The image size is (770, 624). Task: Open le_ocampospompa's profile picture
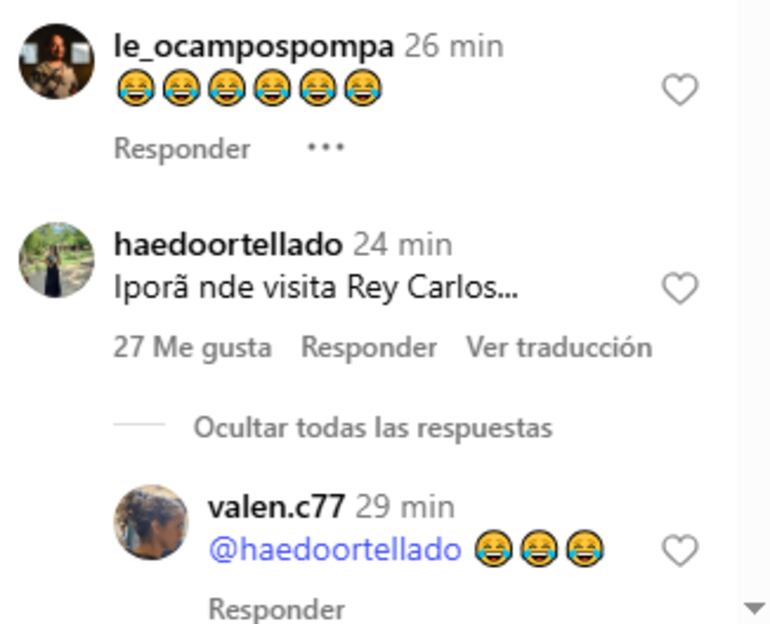point(56,61)
